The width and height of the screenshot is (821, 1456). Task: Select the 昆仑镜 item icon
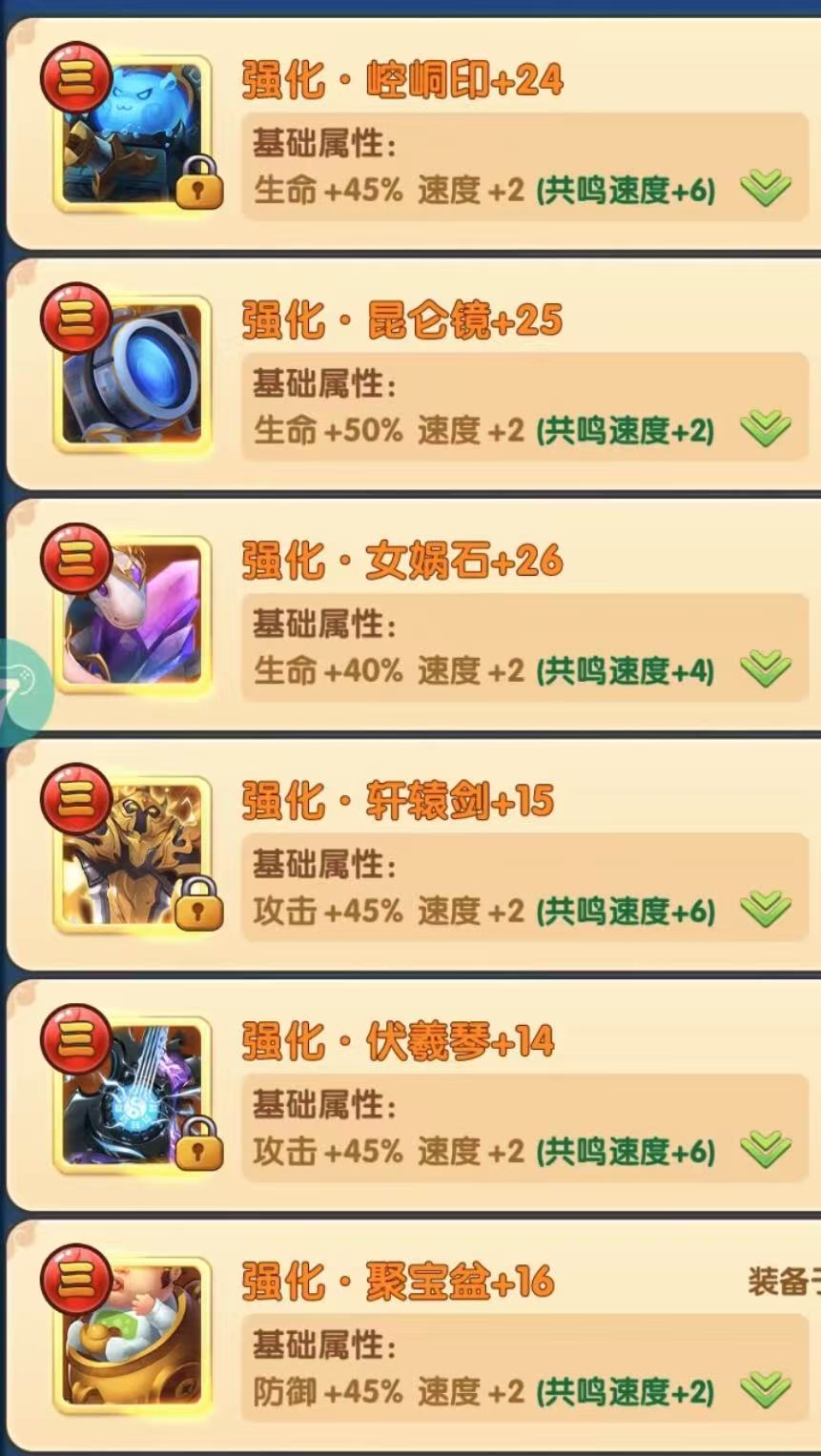pos(133,373)
